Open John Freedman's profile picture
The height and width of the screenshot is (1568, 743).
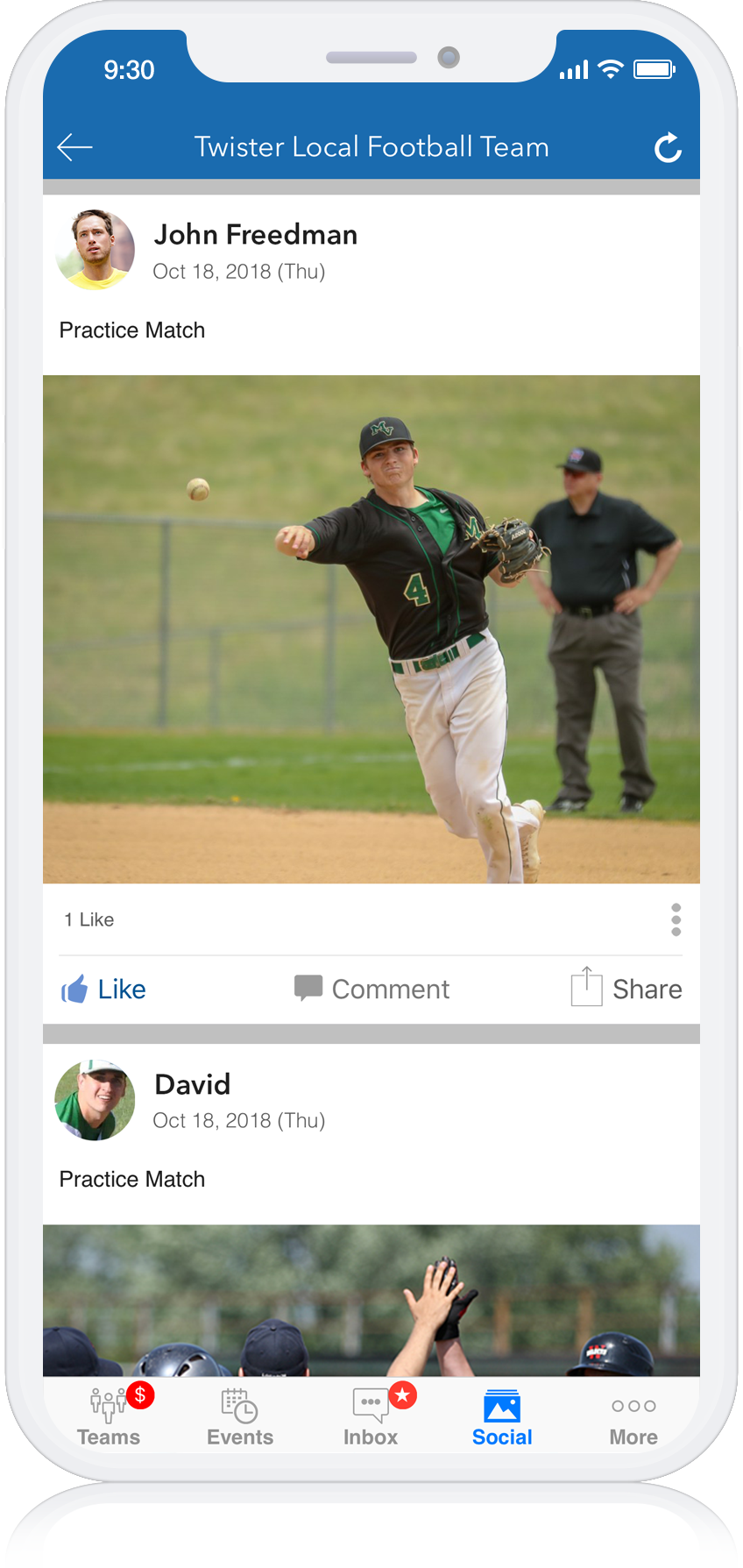[x=96, y=250]
